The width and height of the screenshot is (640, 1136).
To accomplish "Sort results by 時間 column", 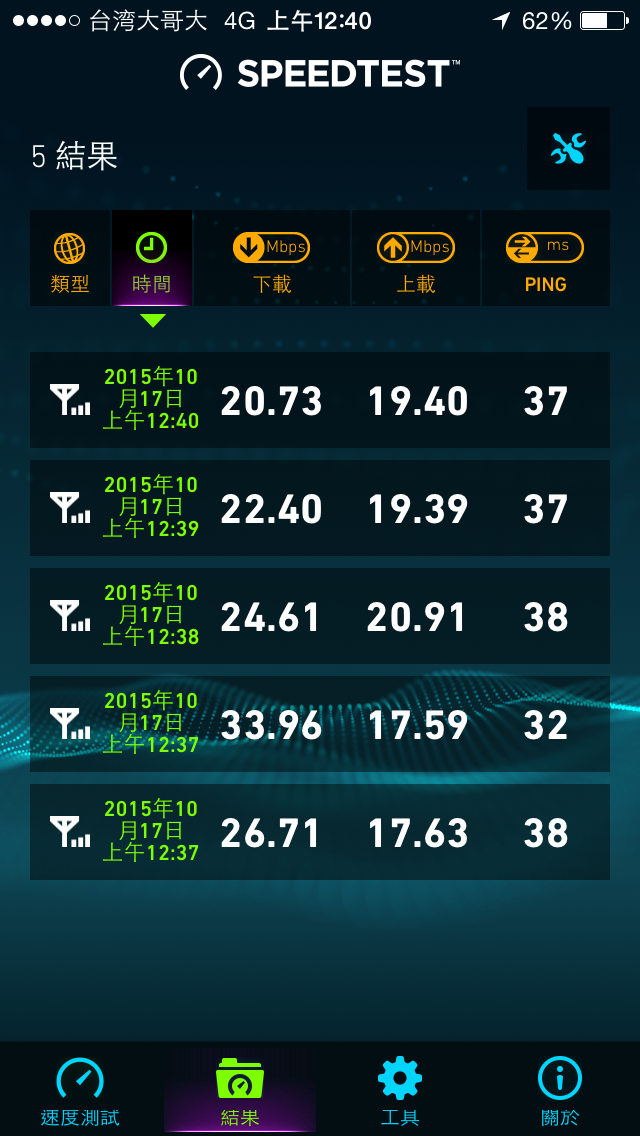I will coord(151,259).
